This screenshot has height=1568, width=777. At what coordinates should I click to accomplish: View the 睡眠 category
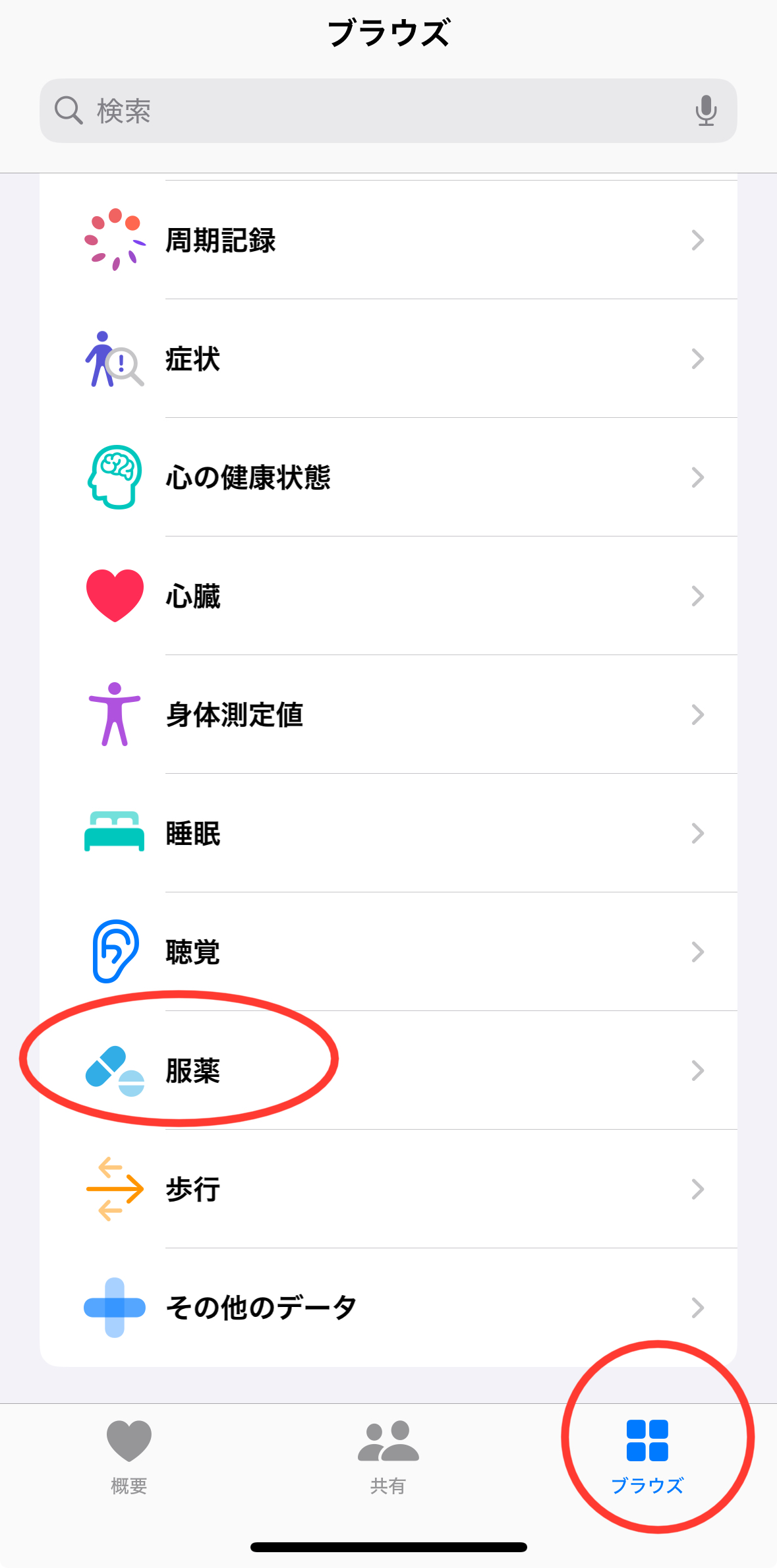(x=388, y=833)
